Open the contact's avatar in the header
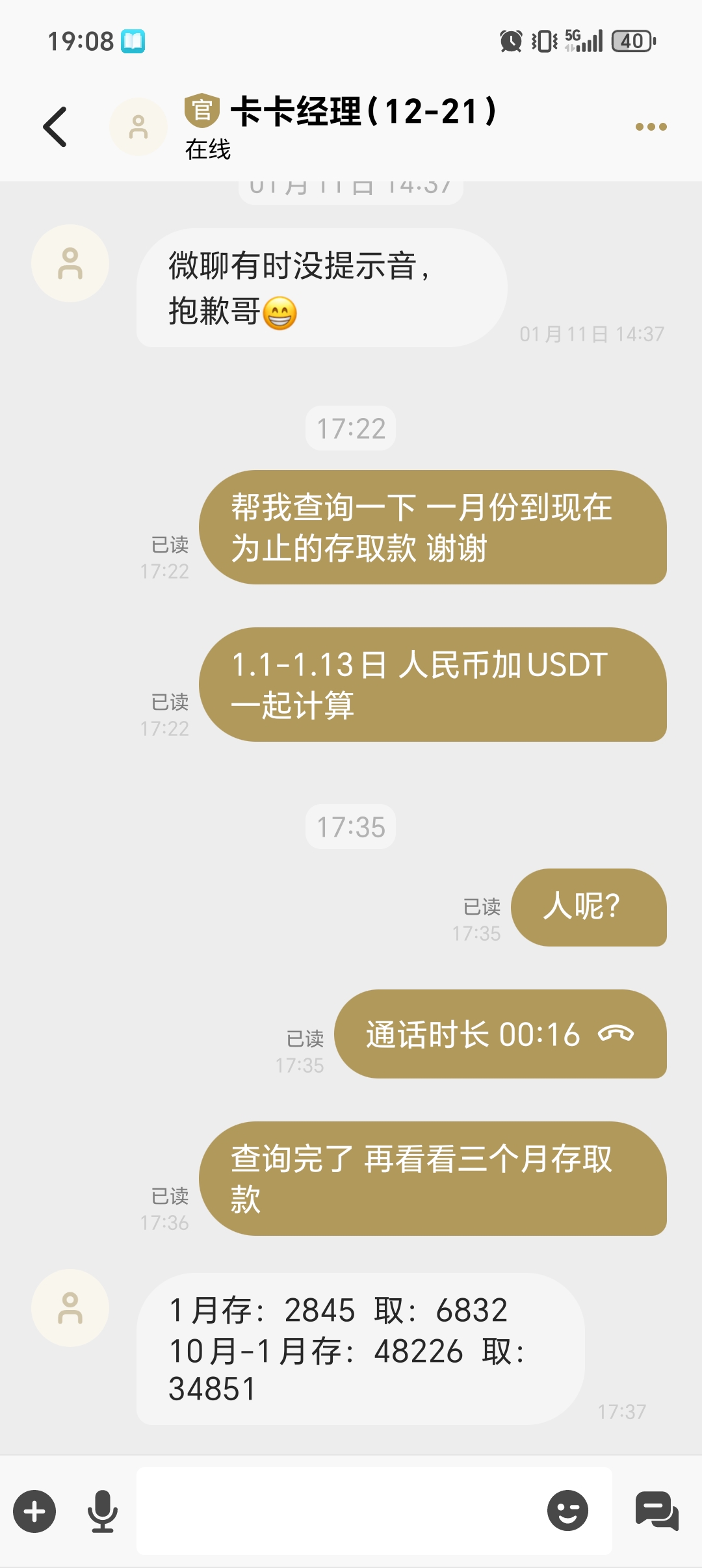The image size is (702, 1568). point(138,125)
